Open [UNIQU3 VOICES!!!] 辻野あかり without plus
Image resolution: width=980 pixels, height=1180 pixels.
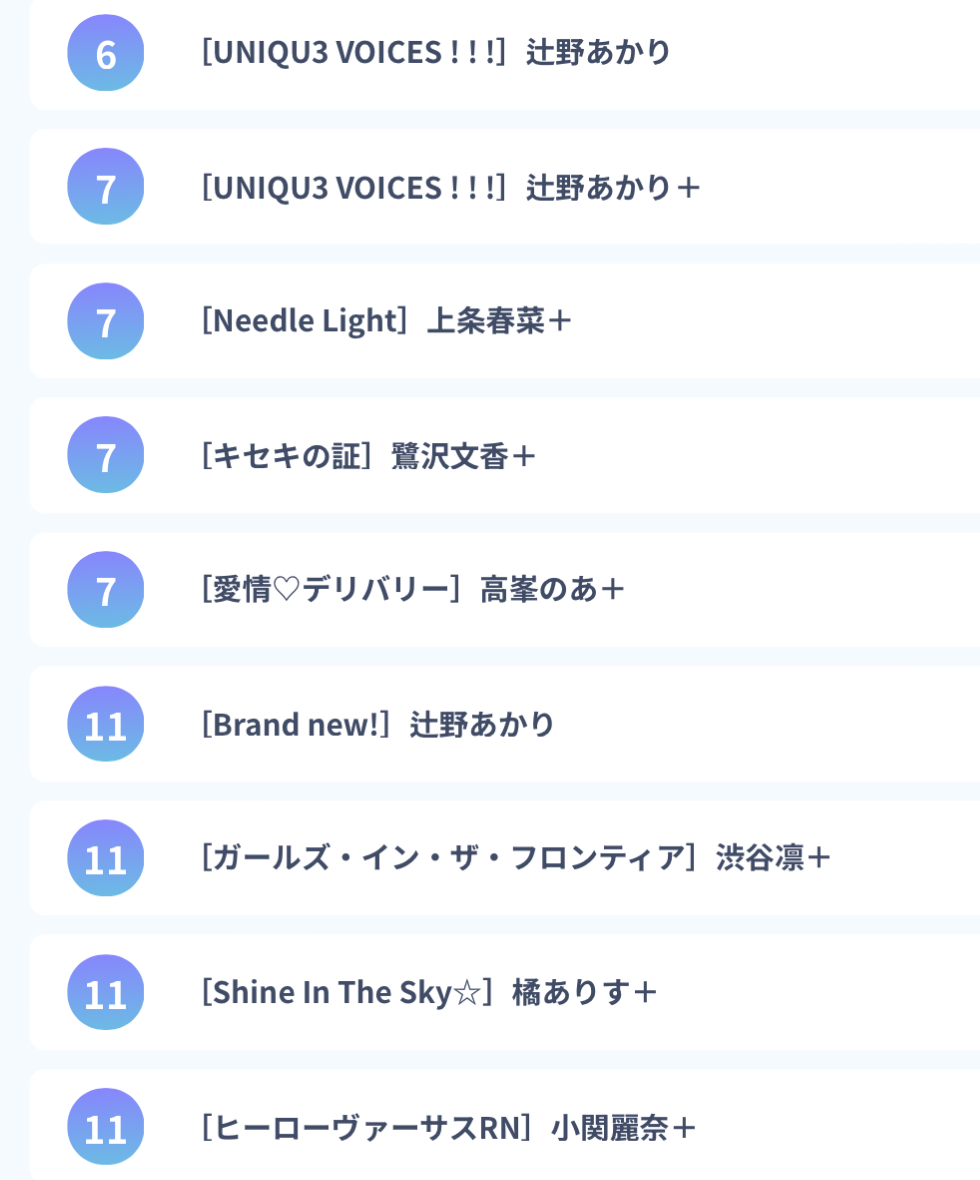(x=436, y=53)
